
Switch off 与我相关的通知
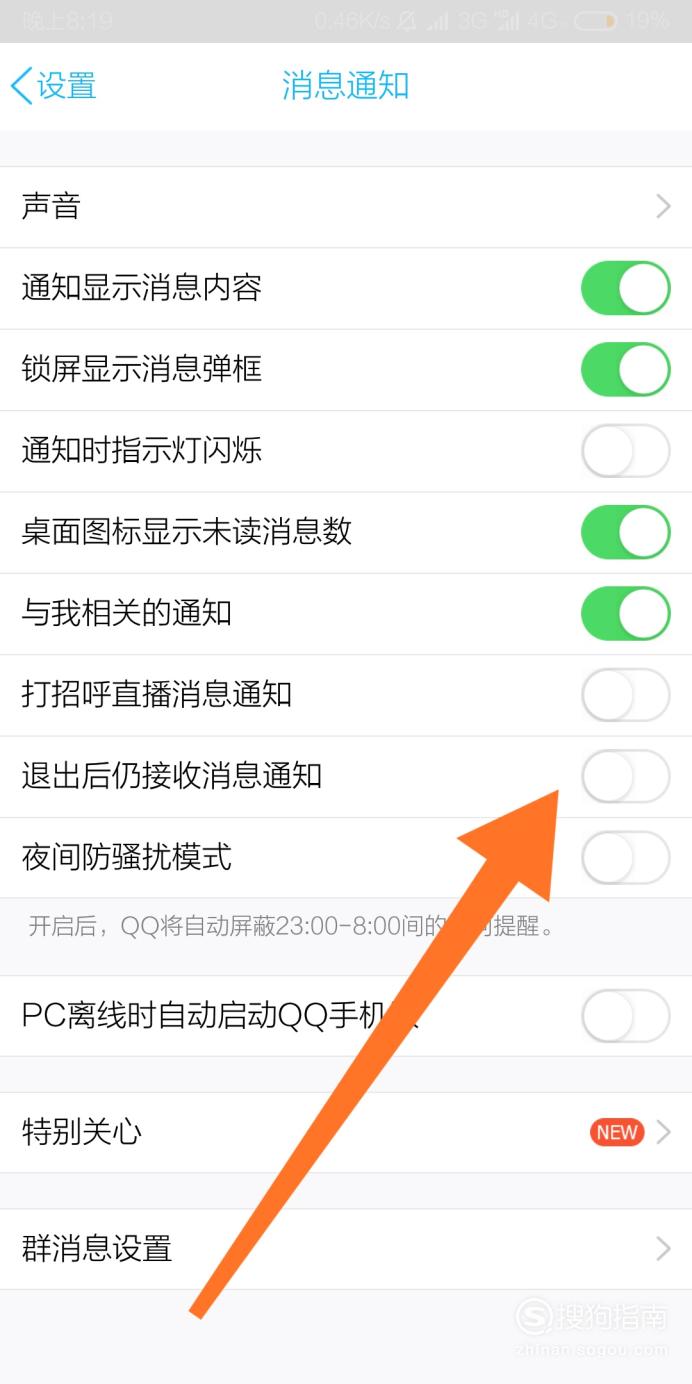625,613
